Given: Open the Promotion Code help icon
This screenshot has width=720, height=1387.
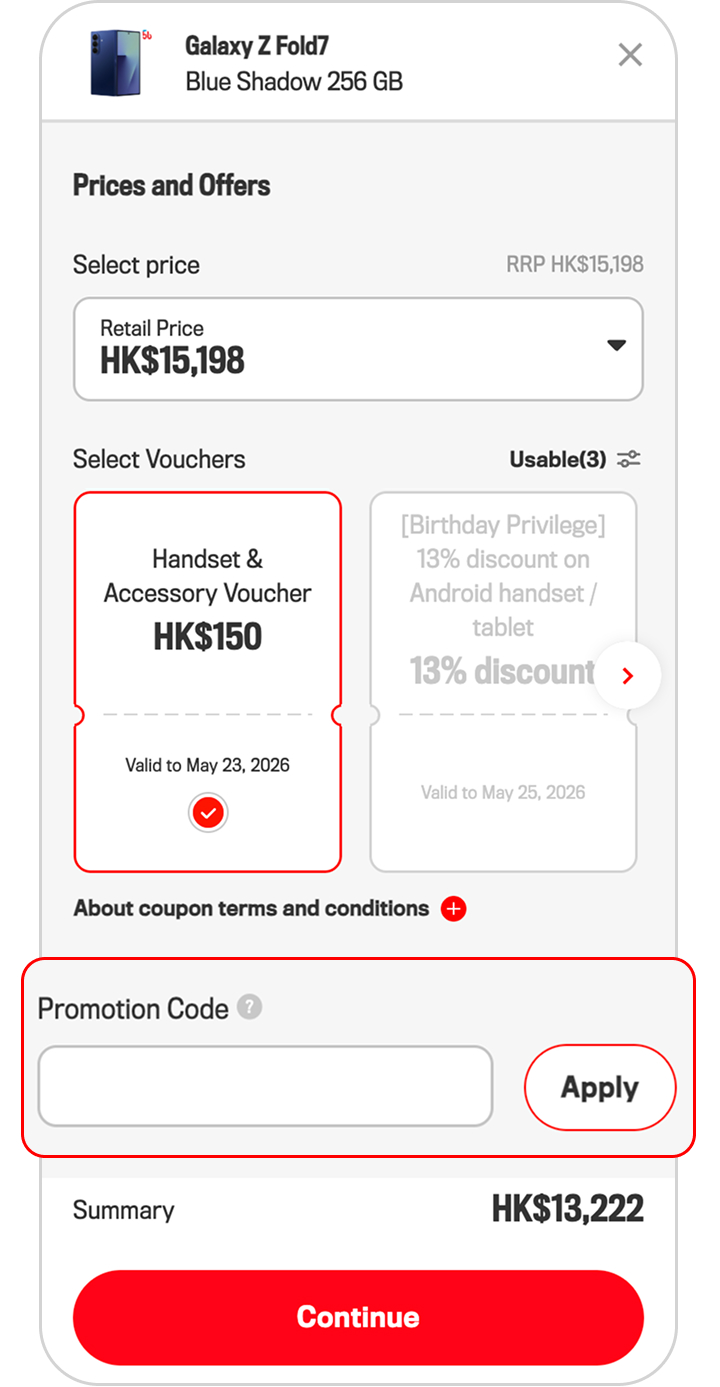Looking at the screenshot, I should [250, 1008].
